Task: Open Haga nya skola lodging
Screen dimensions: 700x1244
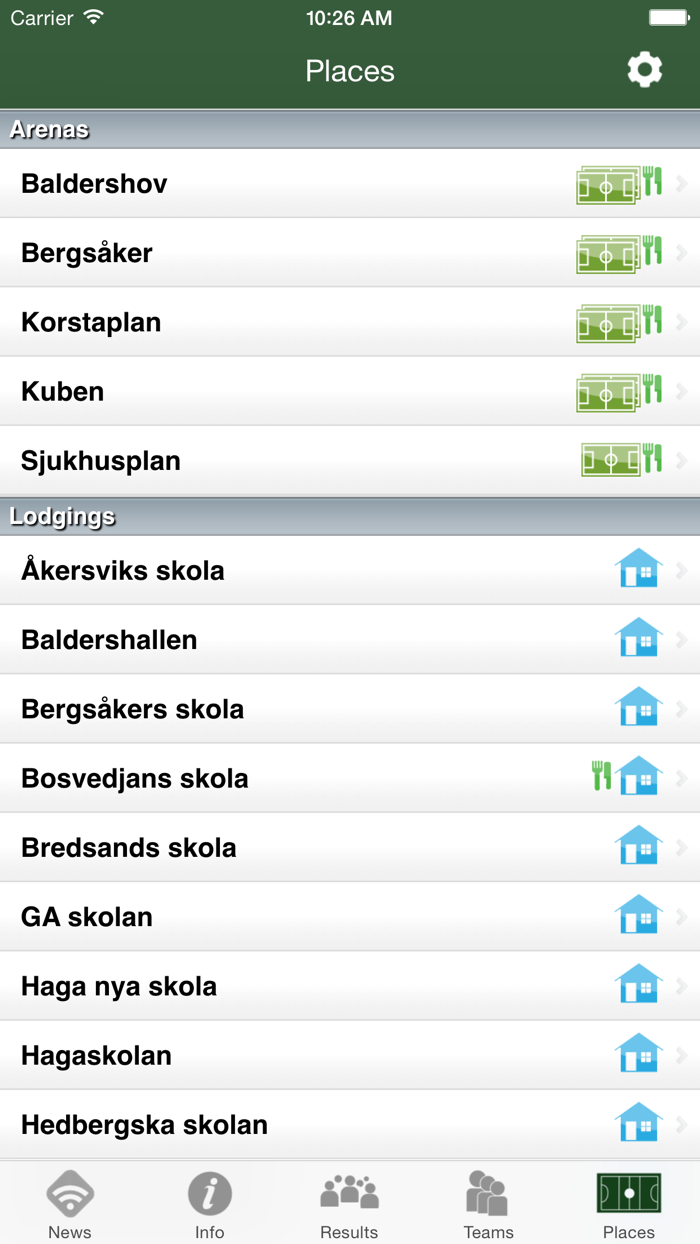Action: pos(350,986)
